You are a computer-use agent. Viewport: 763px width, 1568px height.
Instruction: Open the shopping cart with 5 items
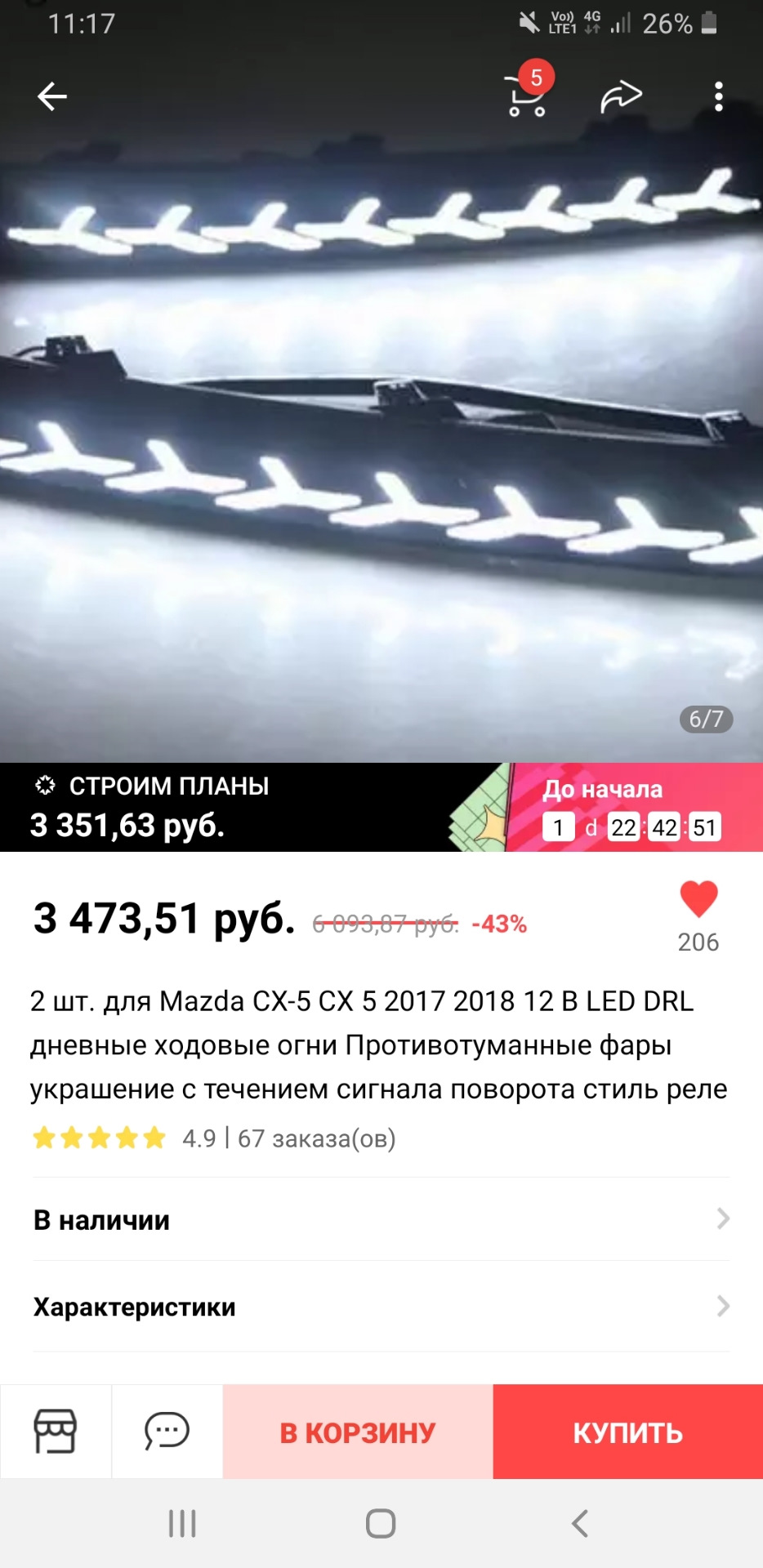coord(527,96)
